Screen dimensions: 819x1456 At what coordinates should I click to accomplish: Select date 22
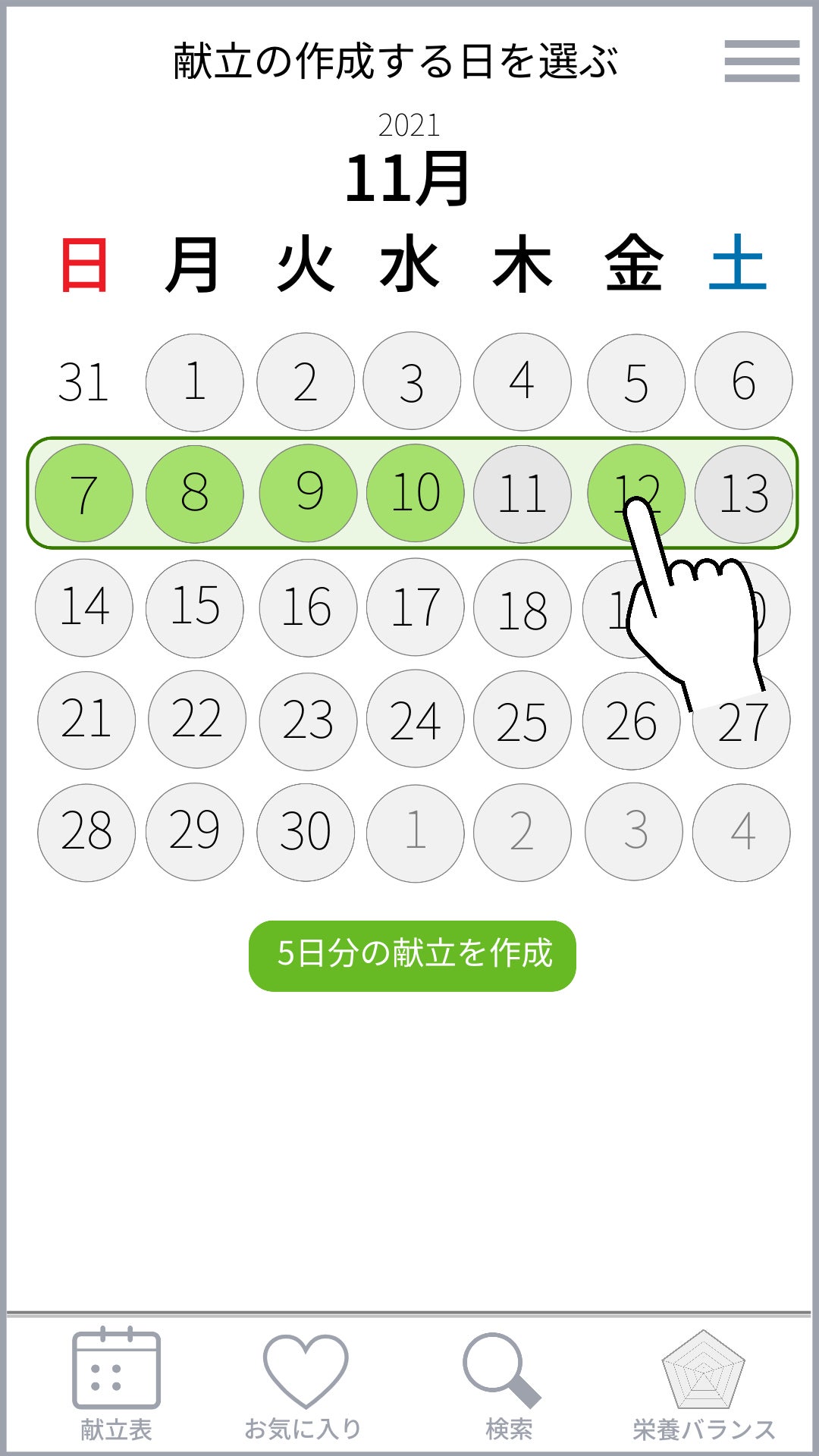coord(196,719)
